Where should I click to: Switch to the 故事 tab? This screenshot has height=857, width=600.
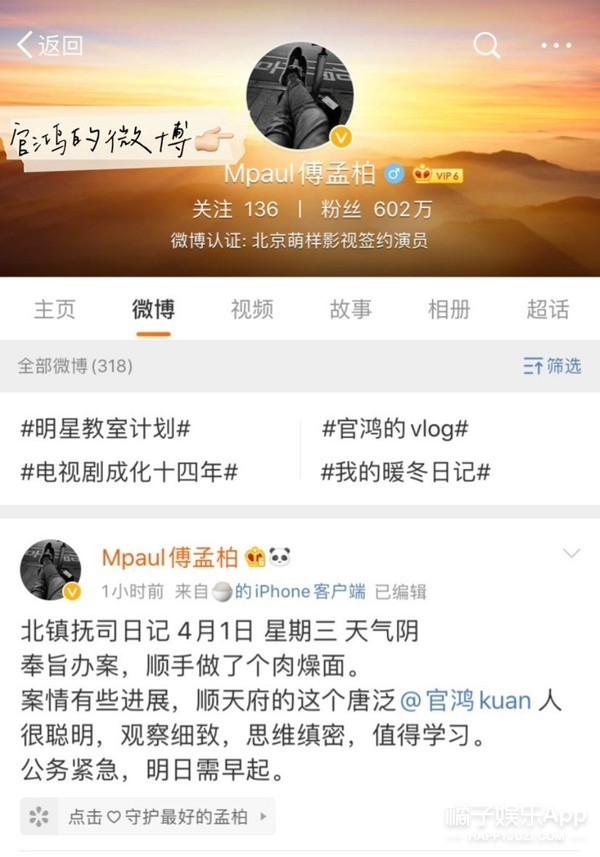pyautogui.click(x=350, y=309)
